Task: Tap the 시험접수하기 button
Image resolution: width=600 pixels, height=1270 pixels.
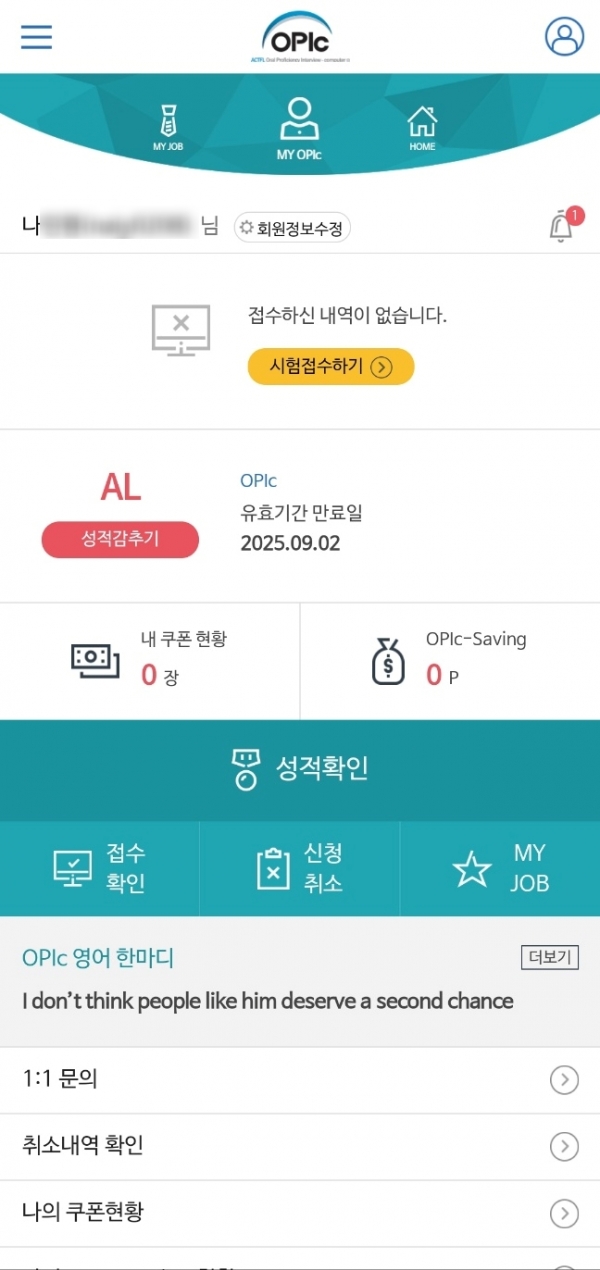Action: click(331, 366)
